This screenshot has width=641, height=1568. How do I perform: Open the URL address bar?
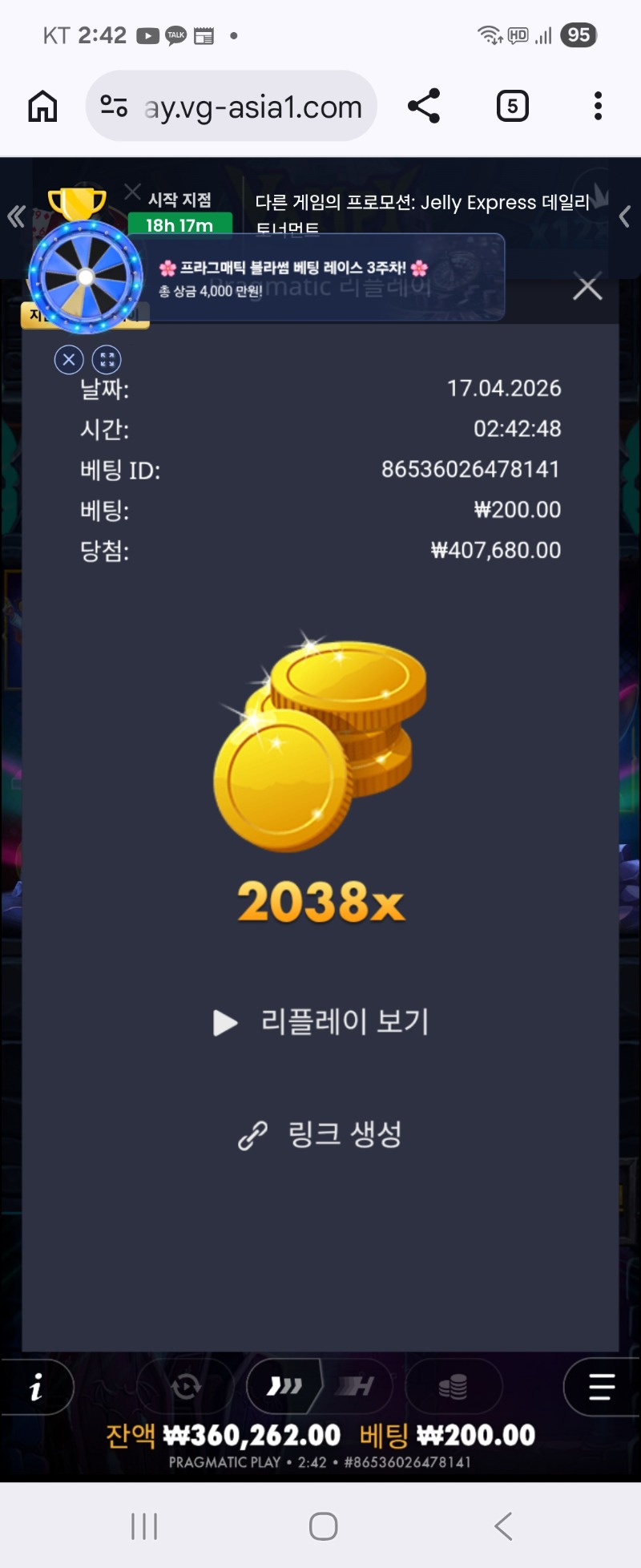232,107
